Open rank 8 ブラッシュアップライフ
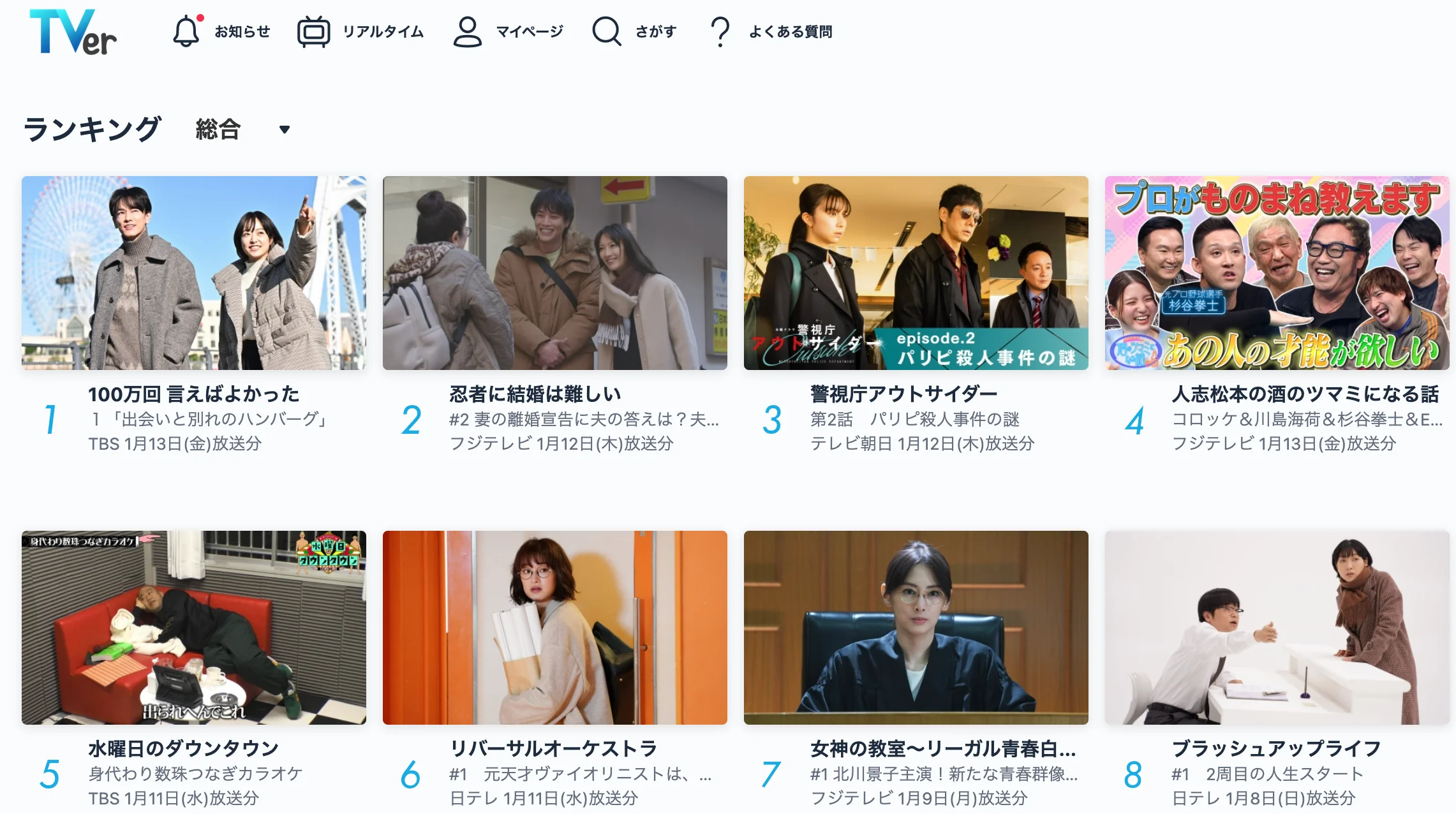1456x814 pixels. pyautogui.click(x=1277, y=628)
